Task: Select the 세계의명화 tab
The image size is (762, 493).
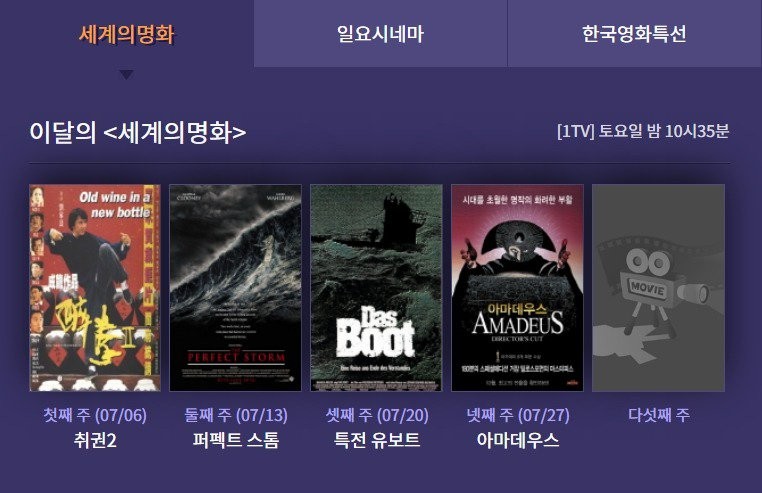Action: pyautogui.click(x=126, y=34)
